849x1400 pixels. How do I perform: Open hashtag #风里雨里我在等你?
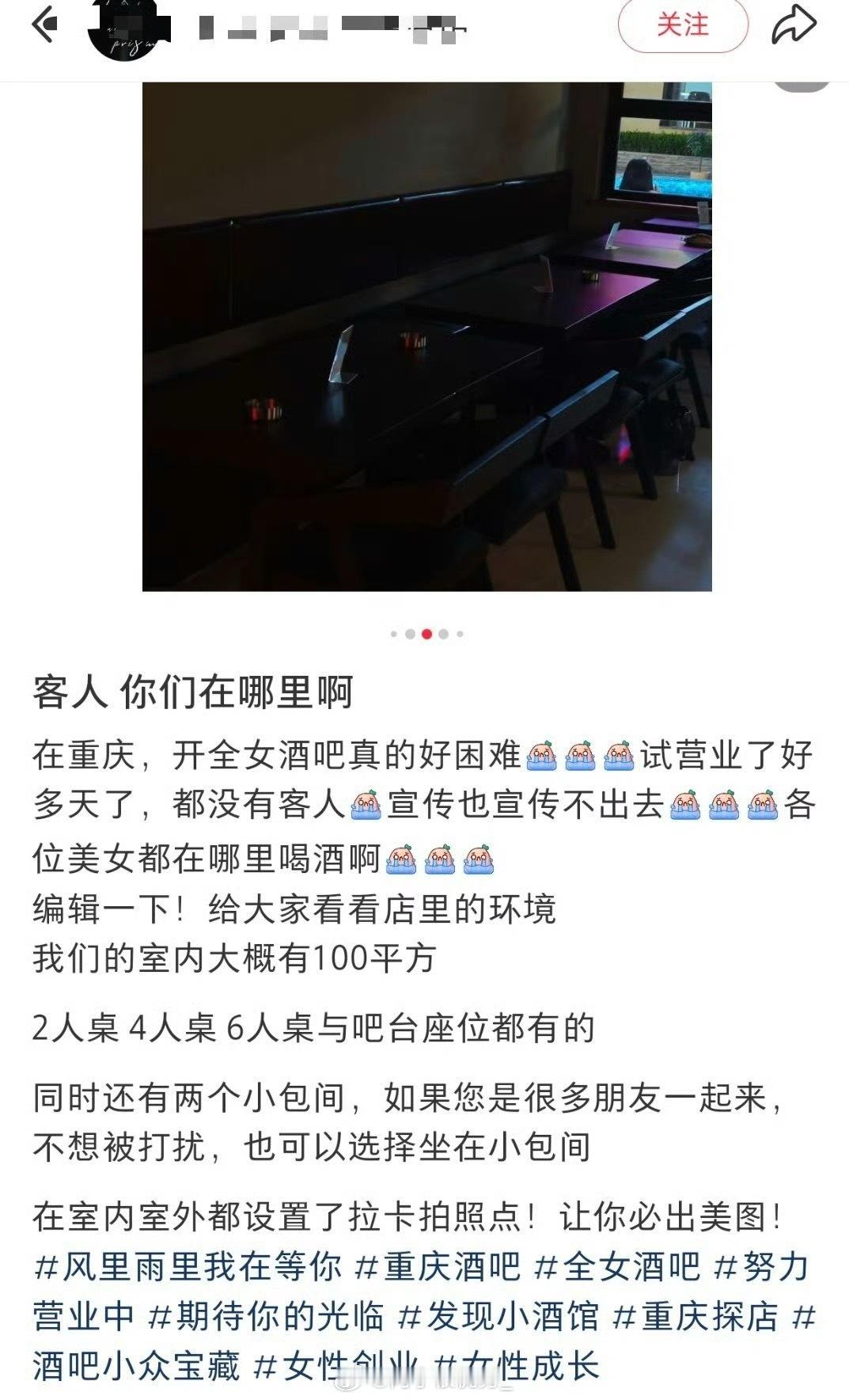188,1267
